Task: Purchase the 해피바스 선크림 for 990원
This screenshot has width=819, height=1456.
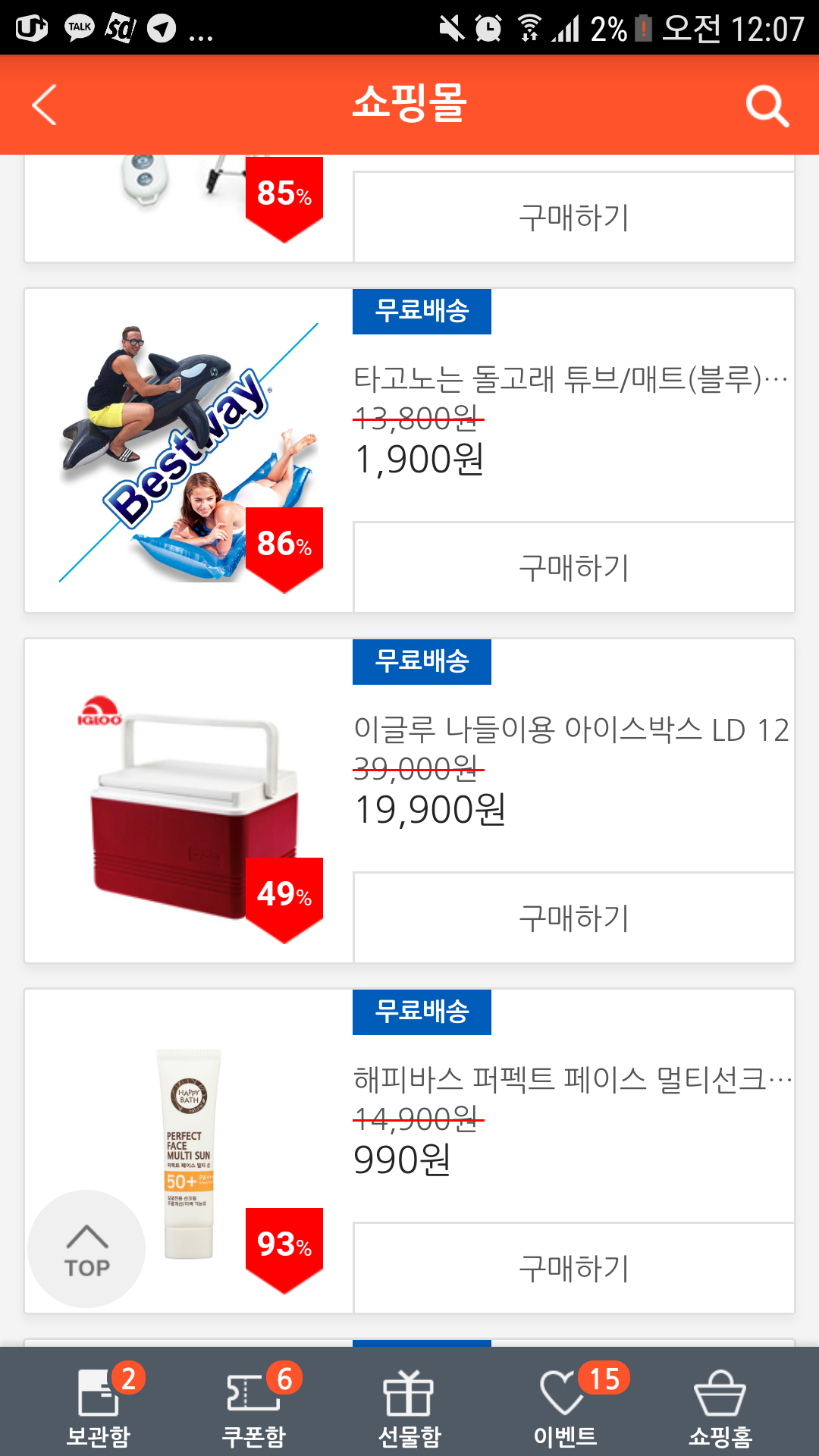Action: pyautogui.click(x=574, y=1268)
